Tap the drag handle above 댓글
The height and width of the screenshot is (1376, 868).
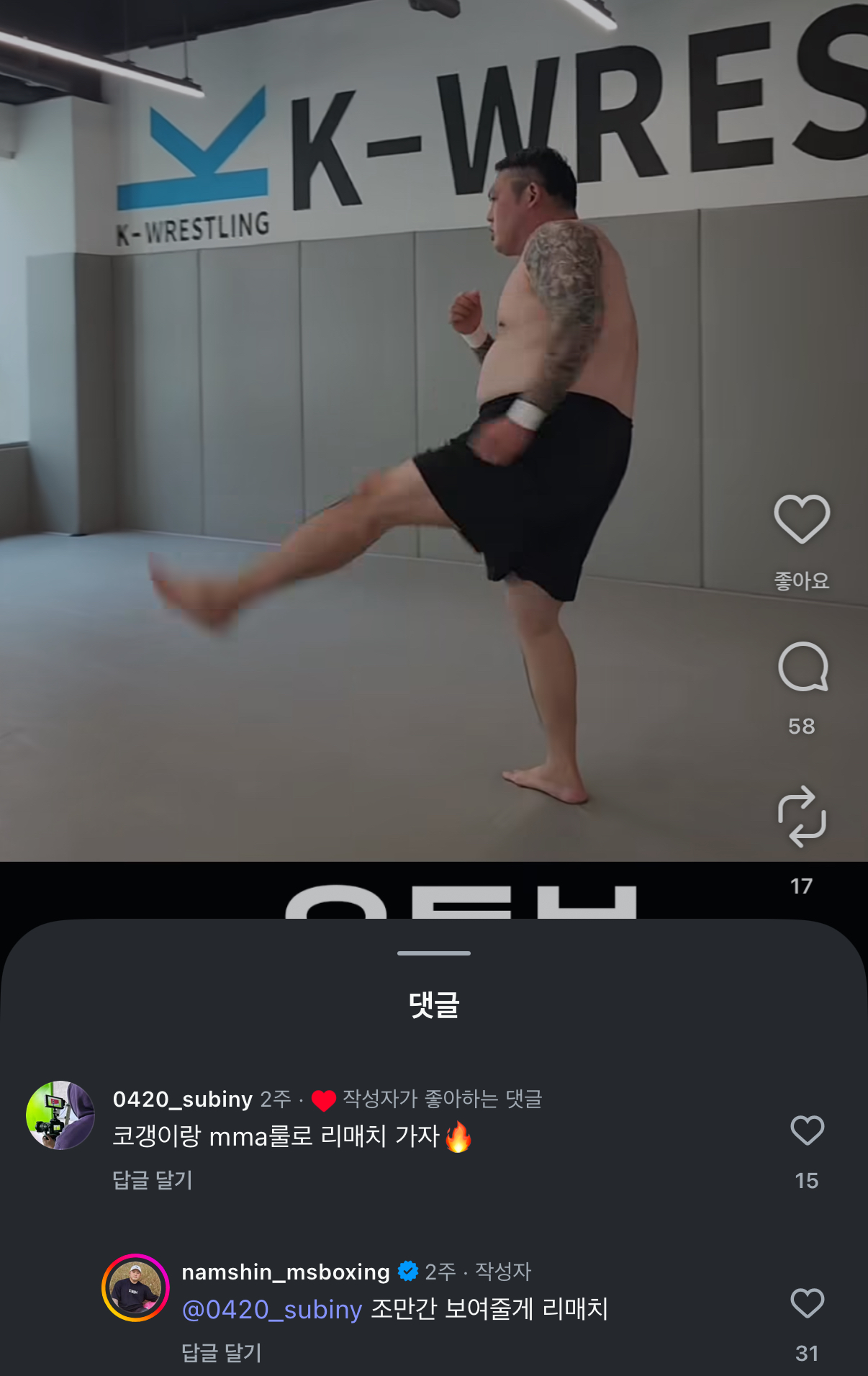pos(434,953)
